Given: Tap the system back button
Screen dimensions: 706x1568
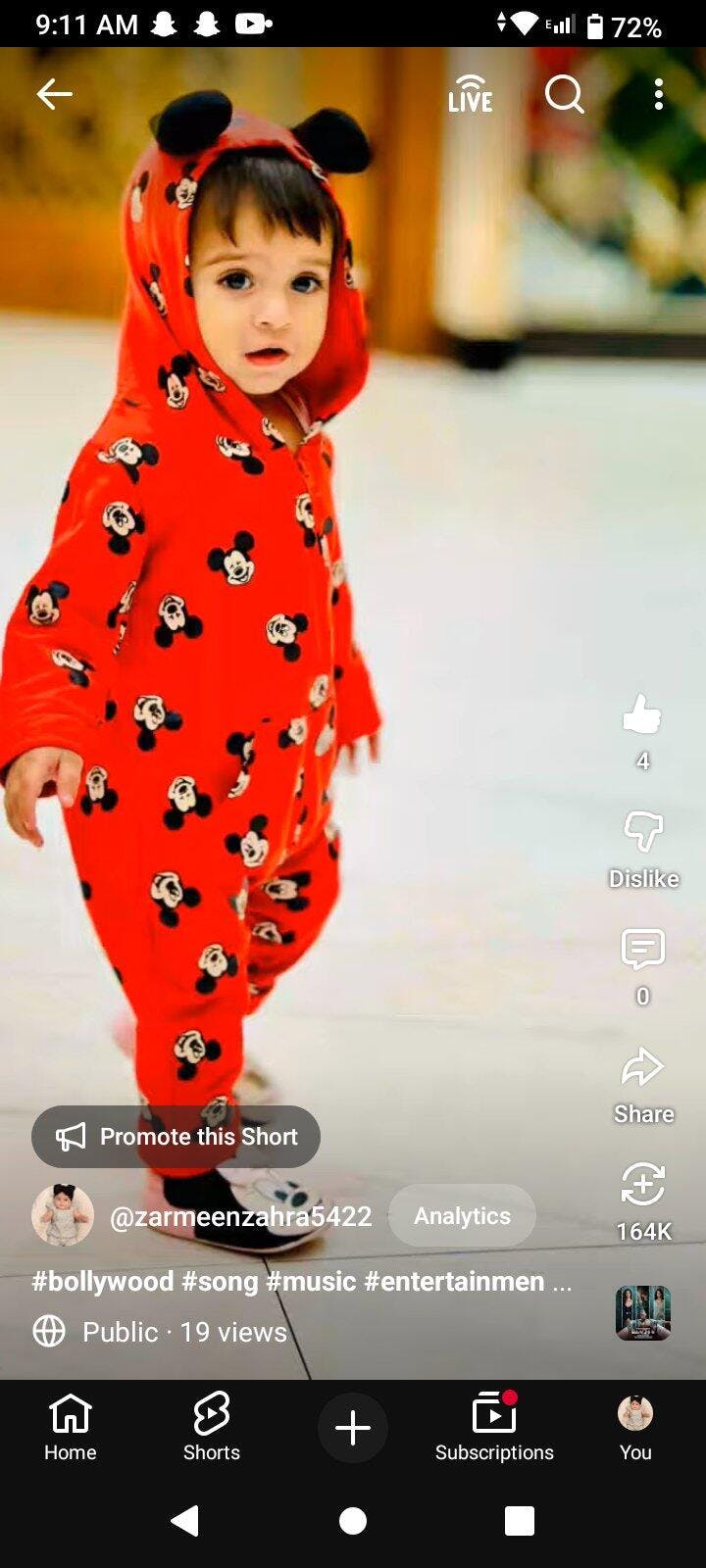Looking at the screenshot, I should coord(184,1521).
